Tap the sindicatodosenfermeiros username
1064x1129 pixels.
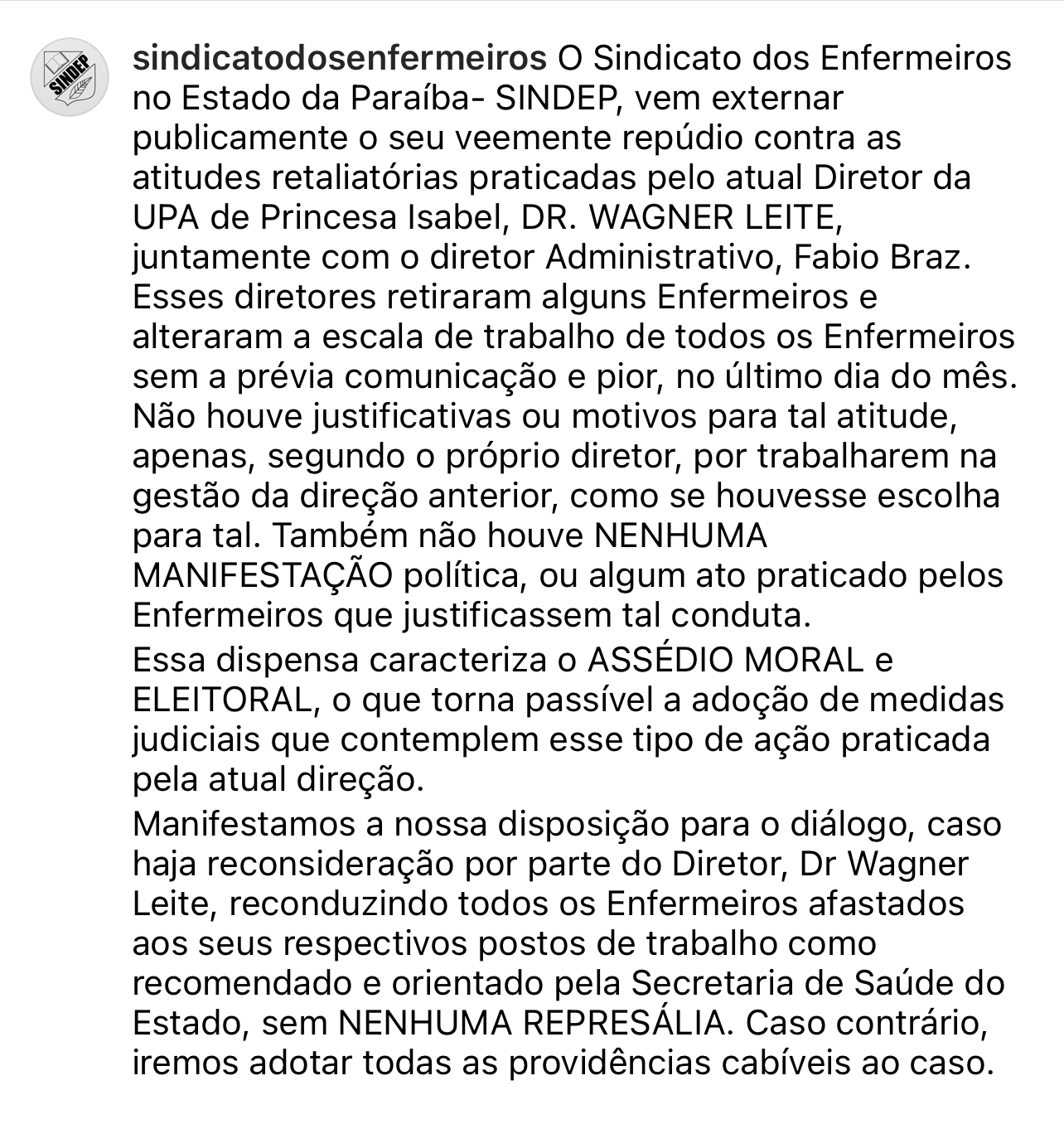coord(340,59)
